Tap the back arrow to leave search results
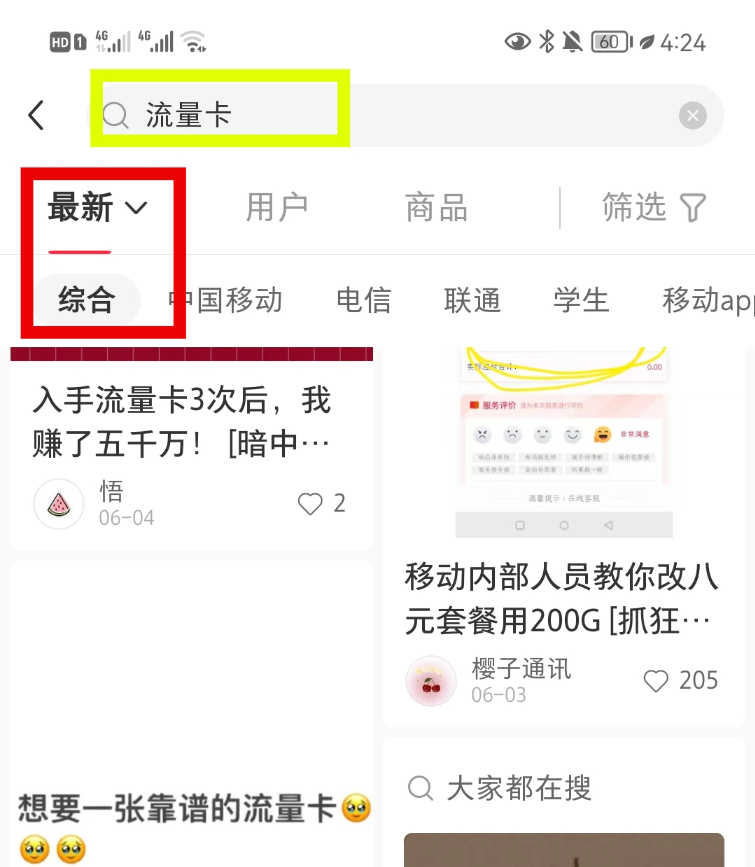This screenshot has width=755, height=867. (x=36, y=115)
